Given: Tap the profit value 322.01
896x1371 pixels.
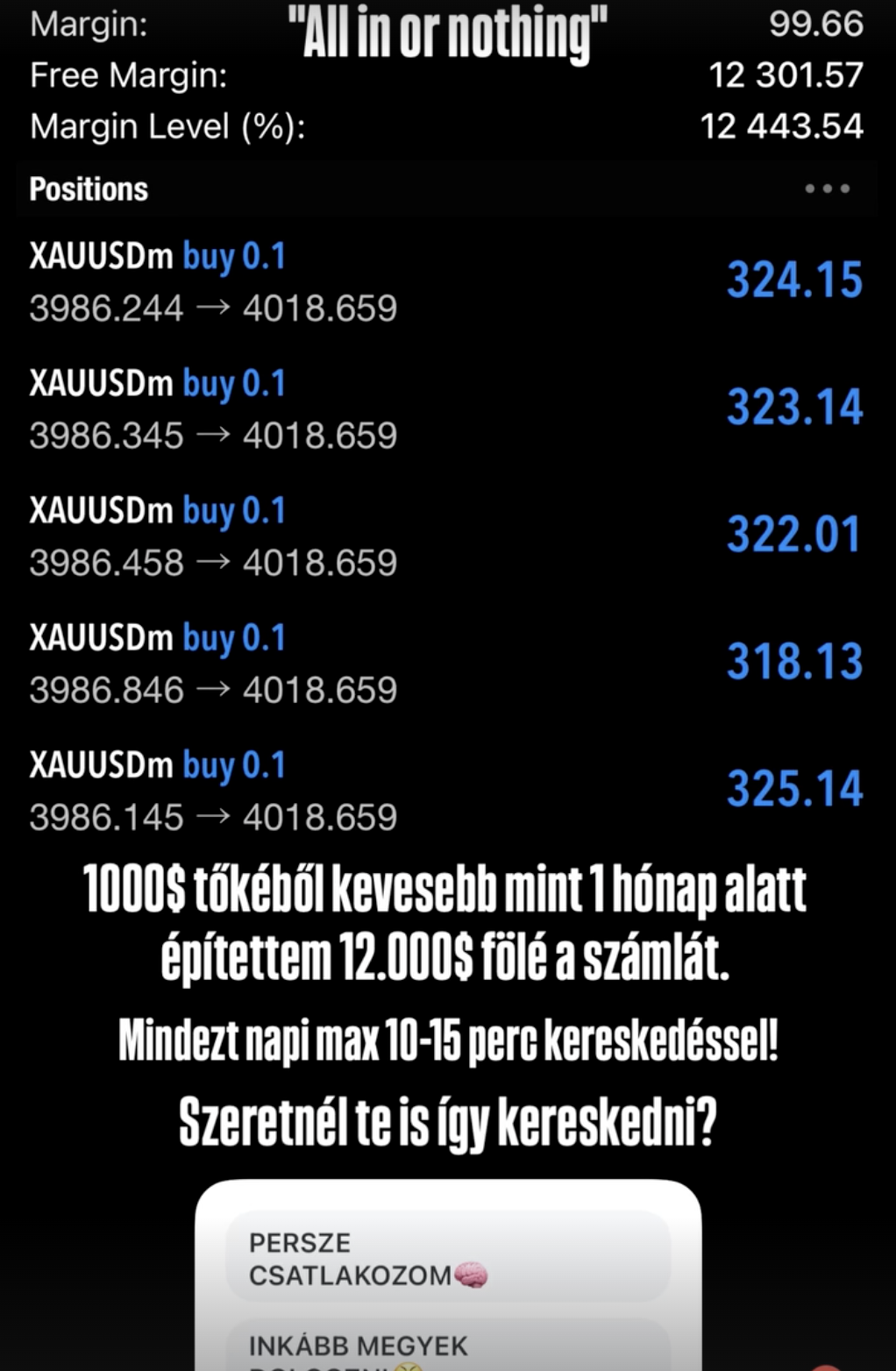Looking at the screenshot, I should pyautogui.click(x=794, y=535).
